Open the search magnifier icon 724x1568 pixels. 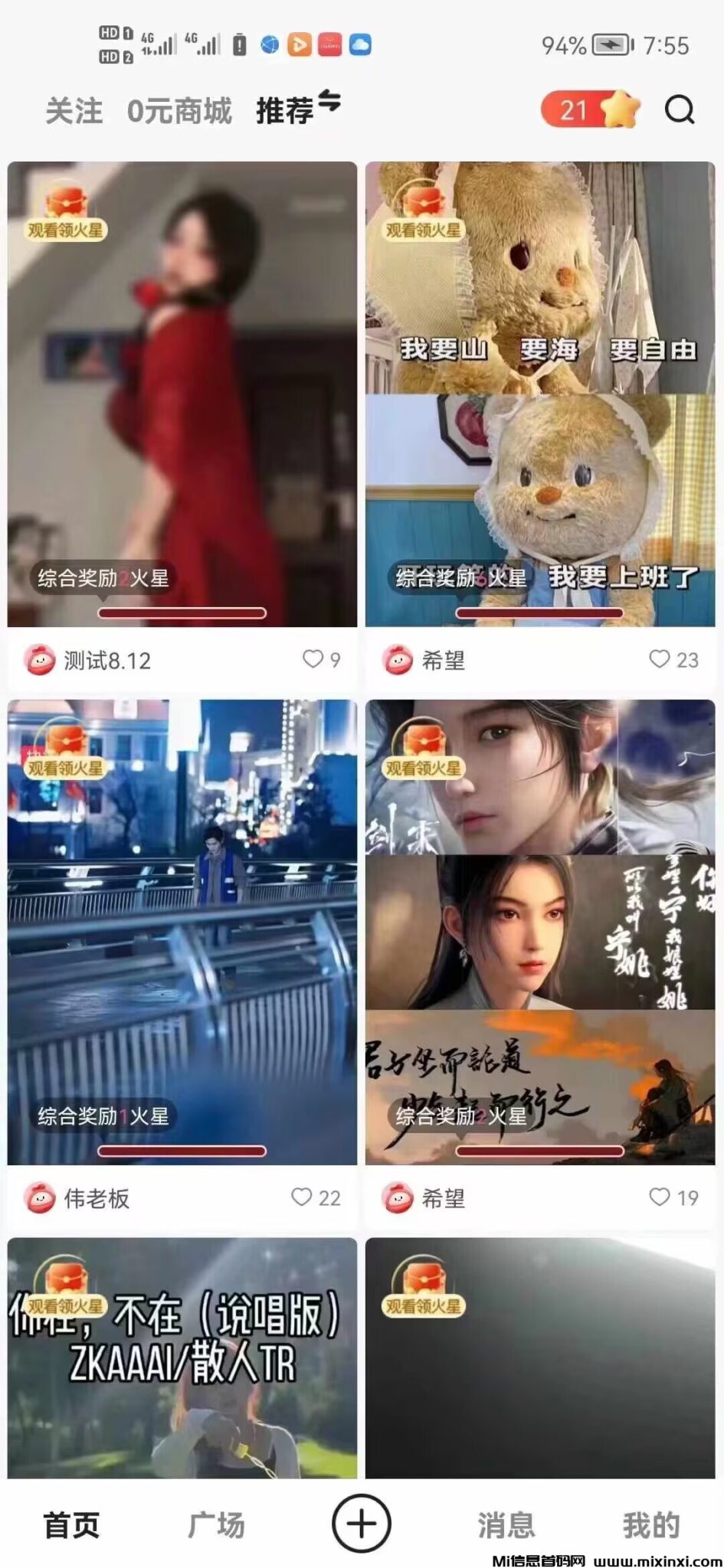679,110
